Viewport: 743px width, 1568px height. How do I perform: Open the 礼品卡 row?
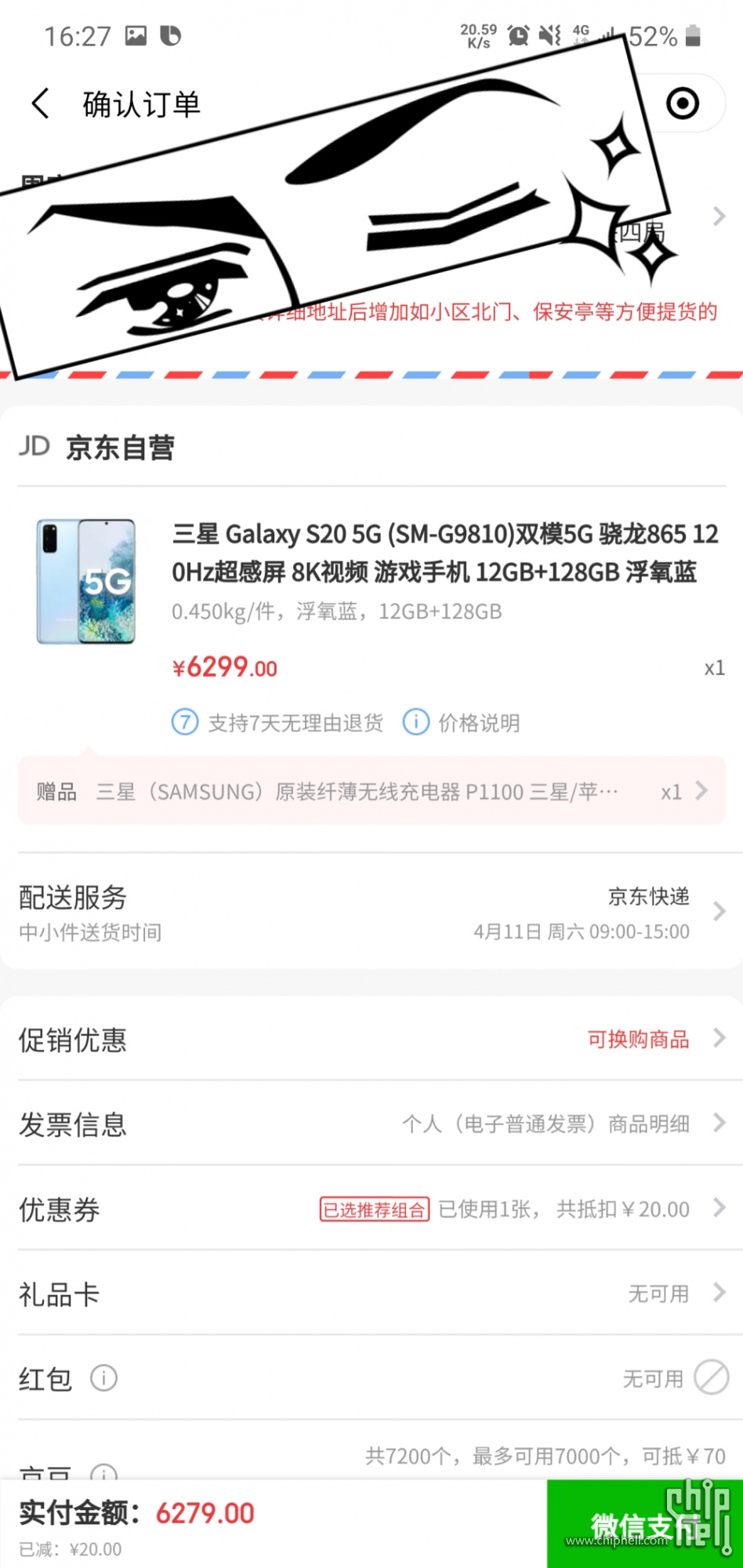coord(371,1294)
